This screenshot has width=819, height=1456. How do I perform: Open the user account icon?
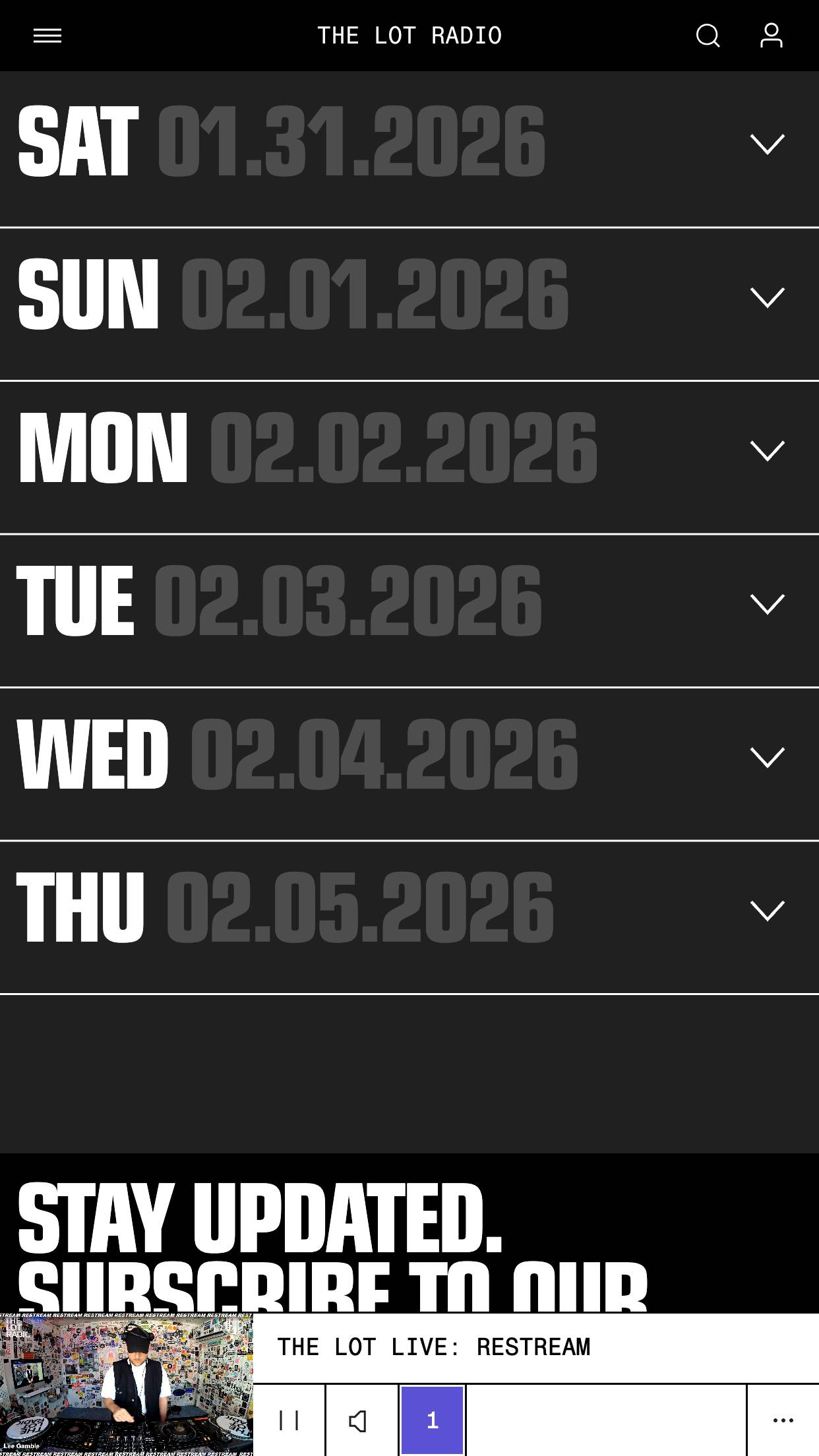771,36
